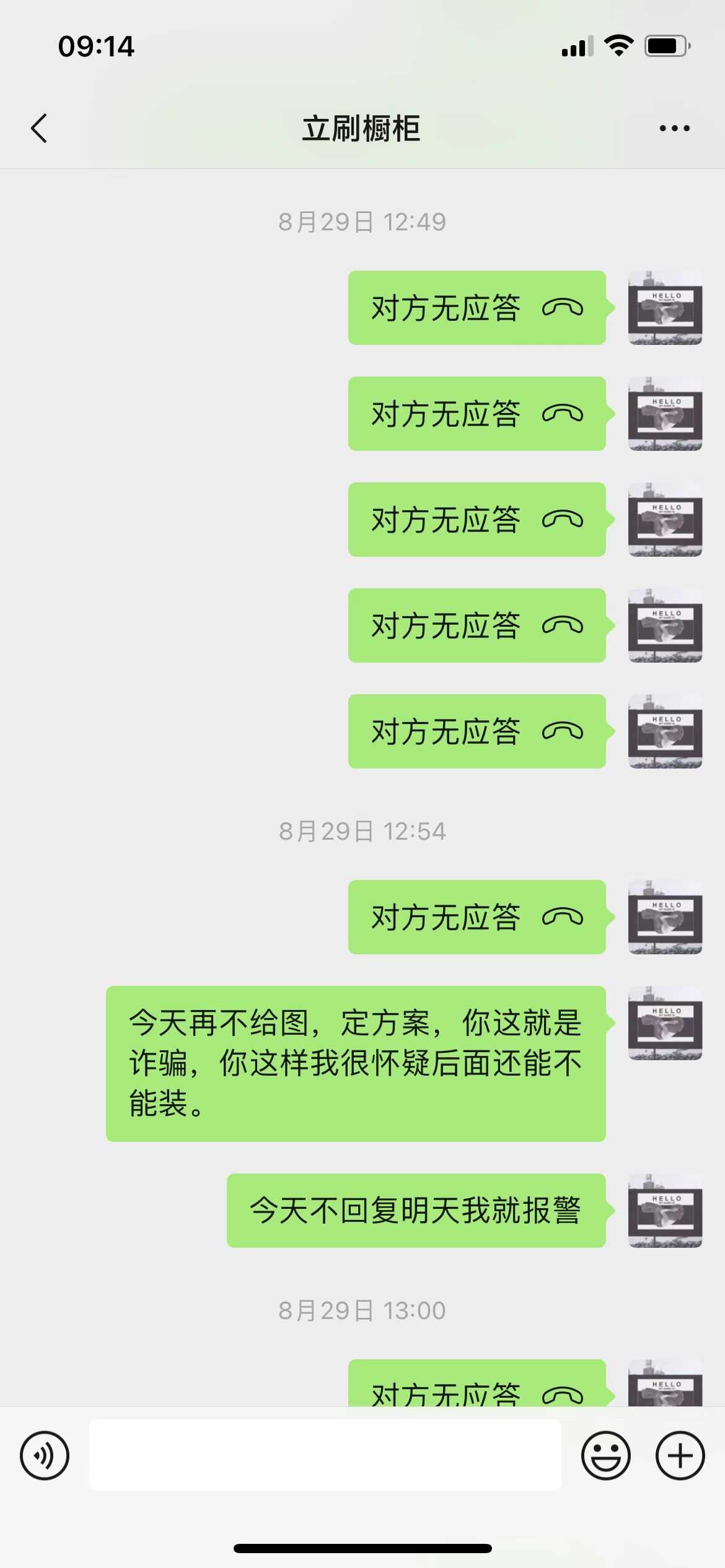Open the chat info overflow menu
Screen dimensions: 725x1568
coord(674,128)
